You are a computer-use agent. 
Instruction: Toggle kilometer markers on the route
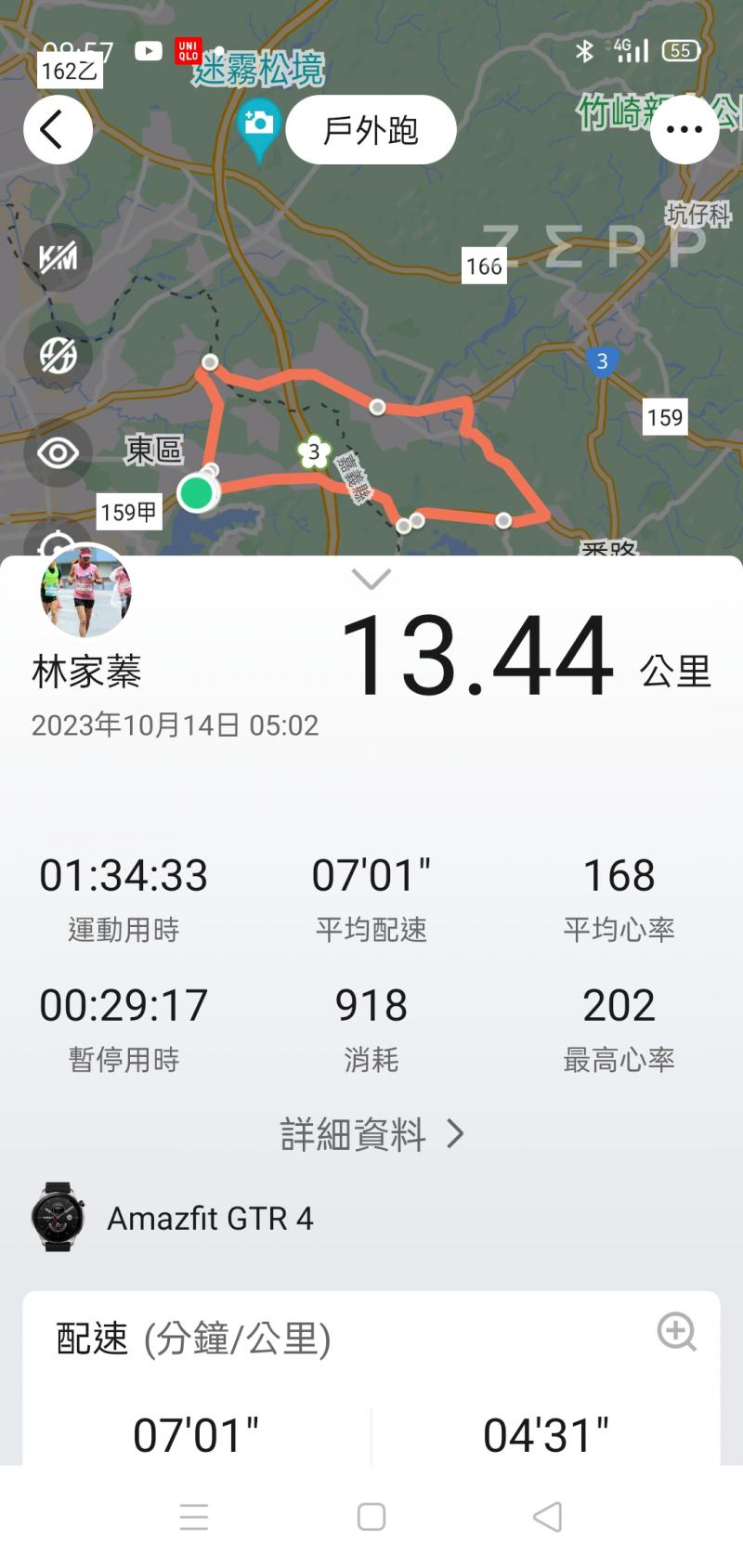(x=58, y=257)
